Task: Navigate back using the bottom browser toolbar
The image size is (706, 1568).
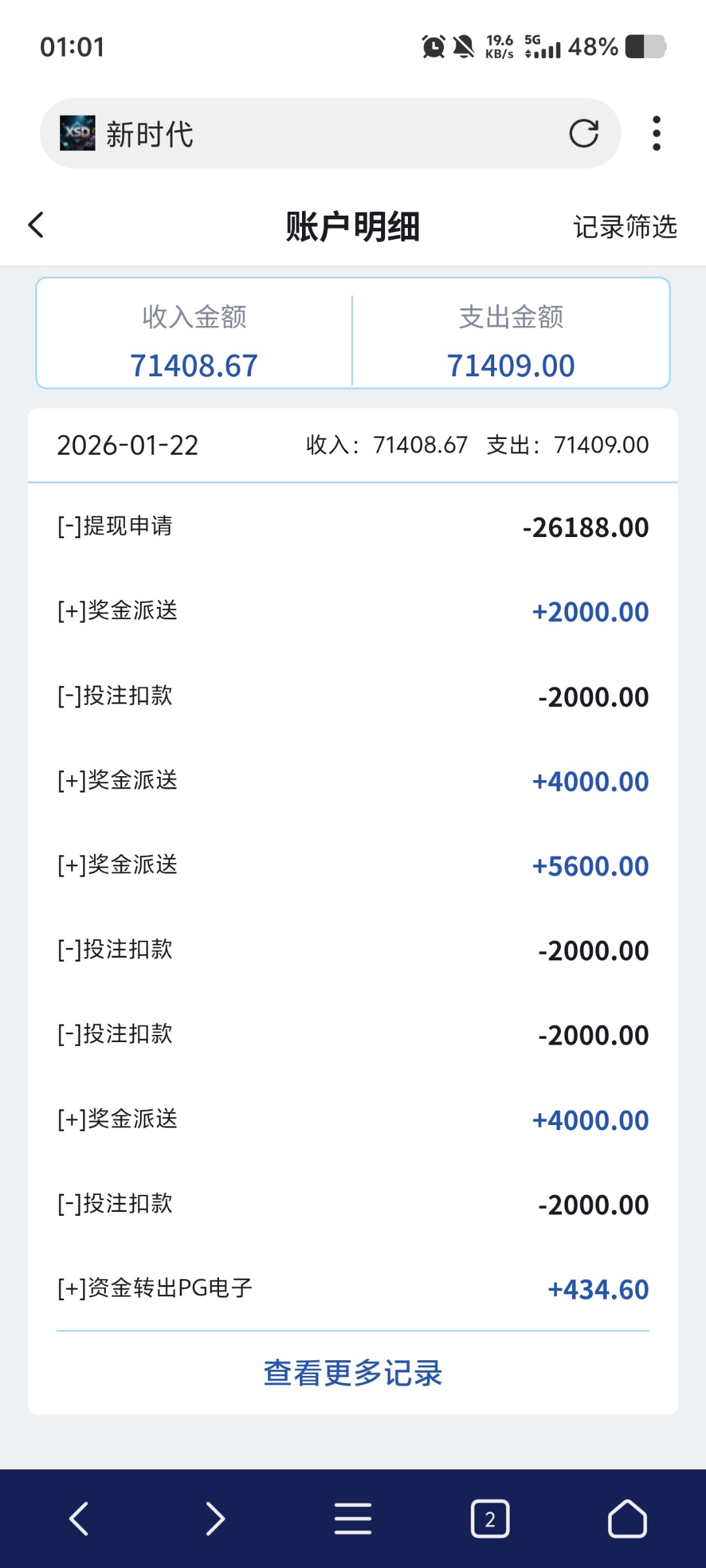Action: click(x=79, y=1518)
